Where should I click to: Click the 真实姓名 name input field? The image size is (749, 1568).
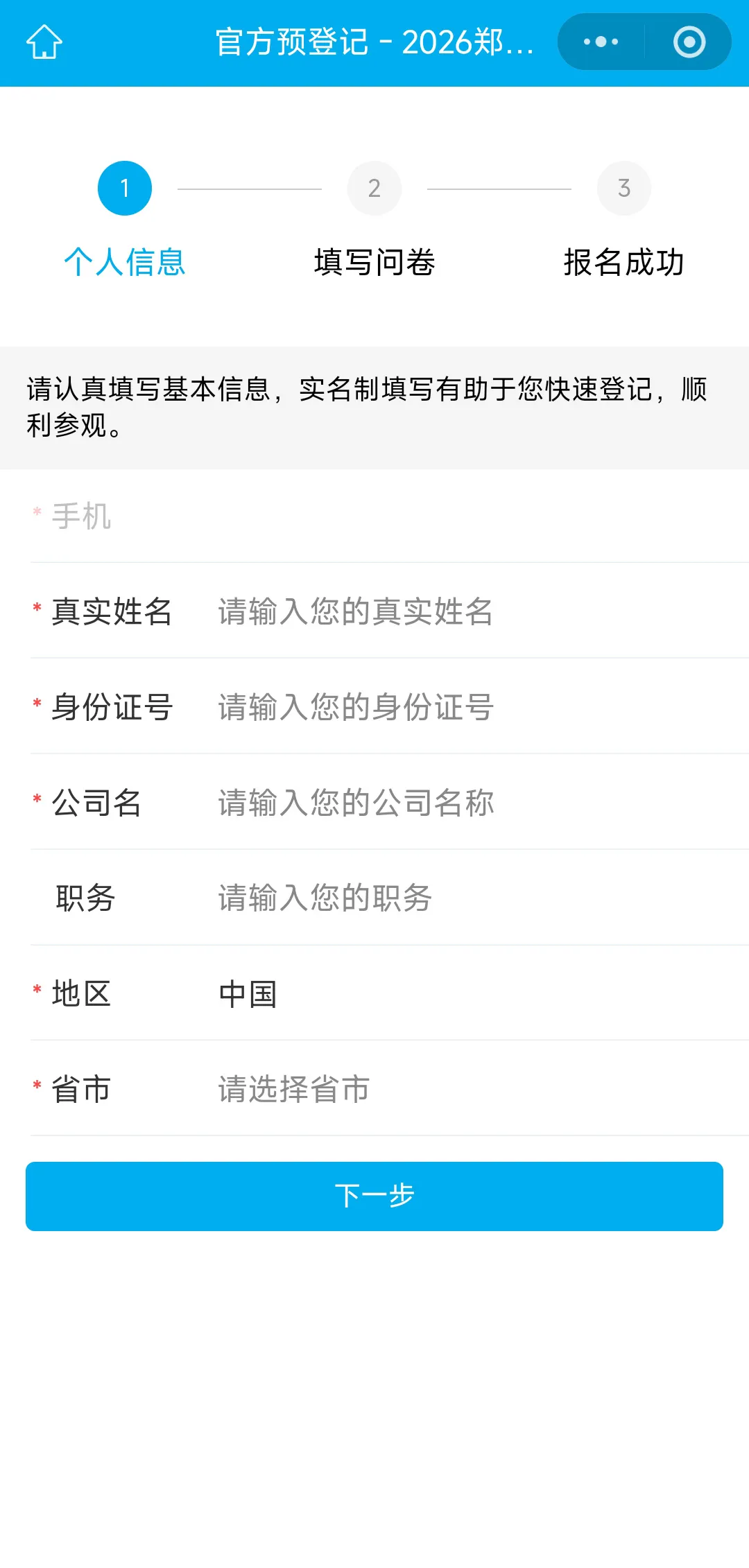[355, 612]
